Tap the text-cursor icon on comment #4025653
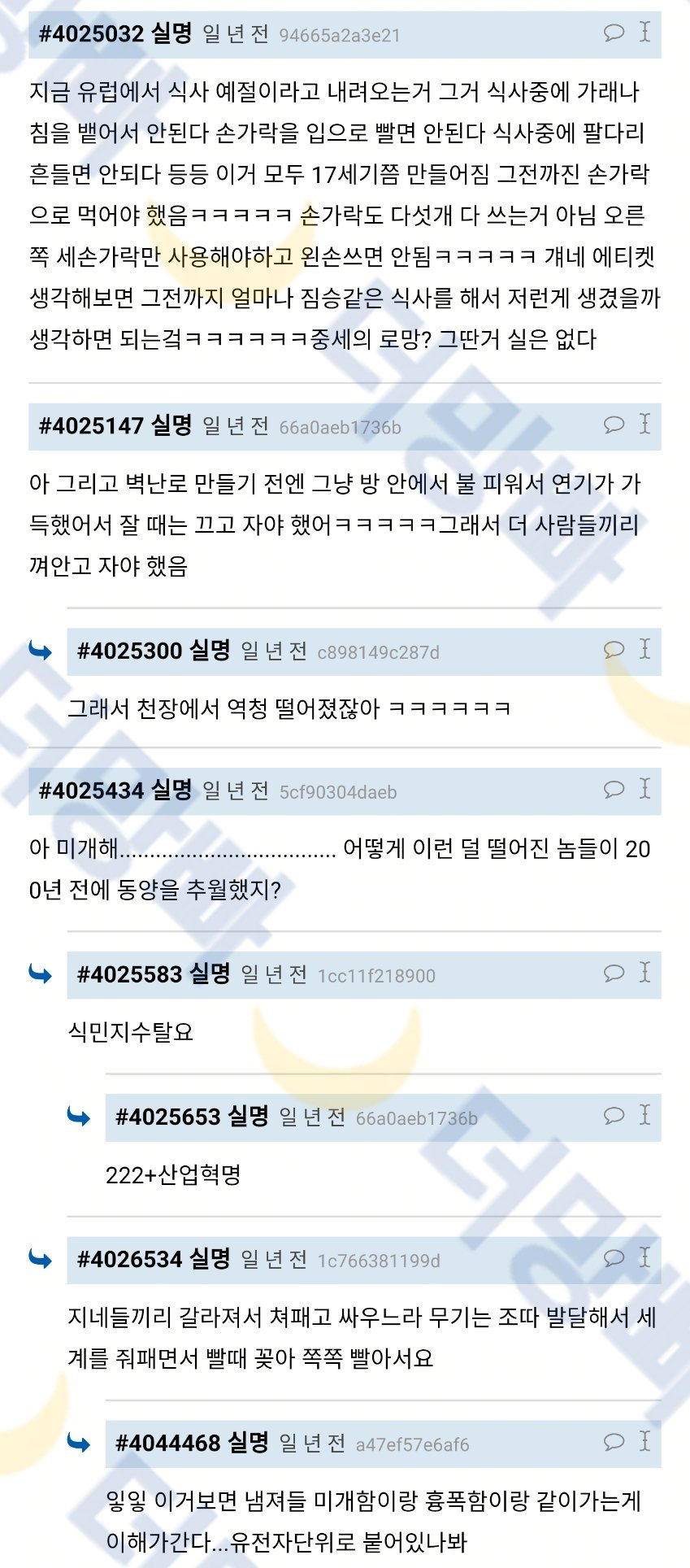Viewport: 690px width, 1568px height. coord(644,1114)
